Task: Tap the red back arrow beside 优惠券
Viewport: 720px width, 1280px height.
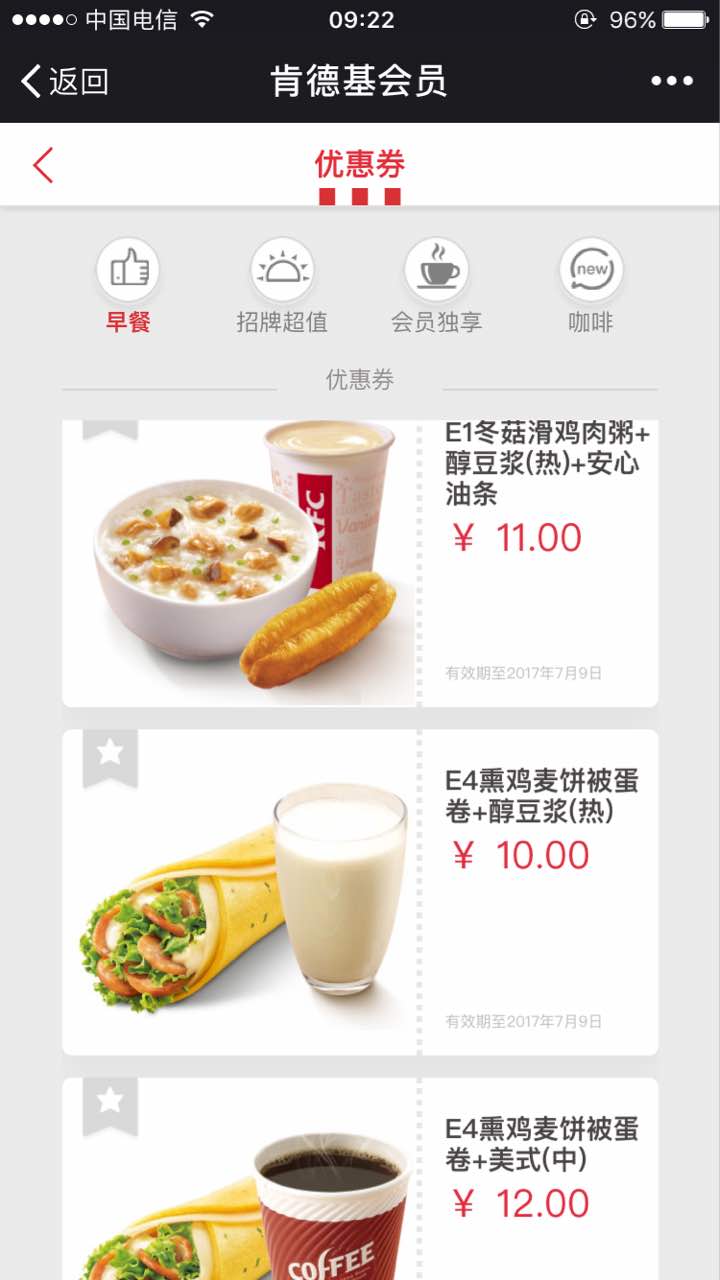Action: (43, 165)
